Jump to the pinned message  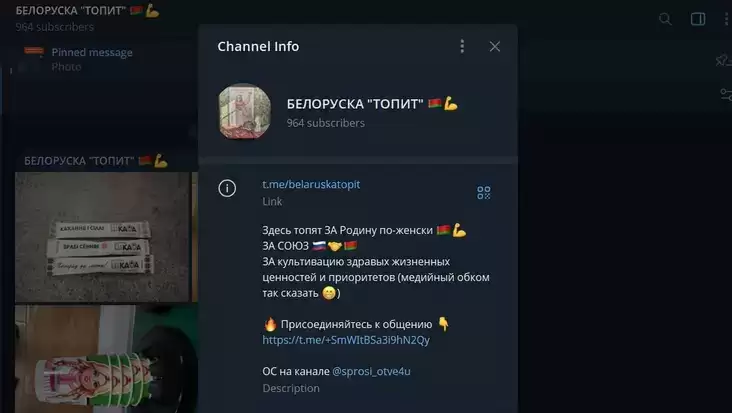(90, 58)
